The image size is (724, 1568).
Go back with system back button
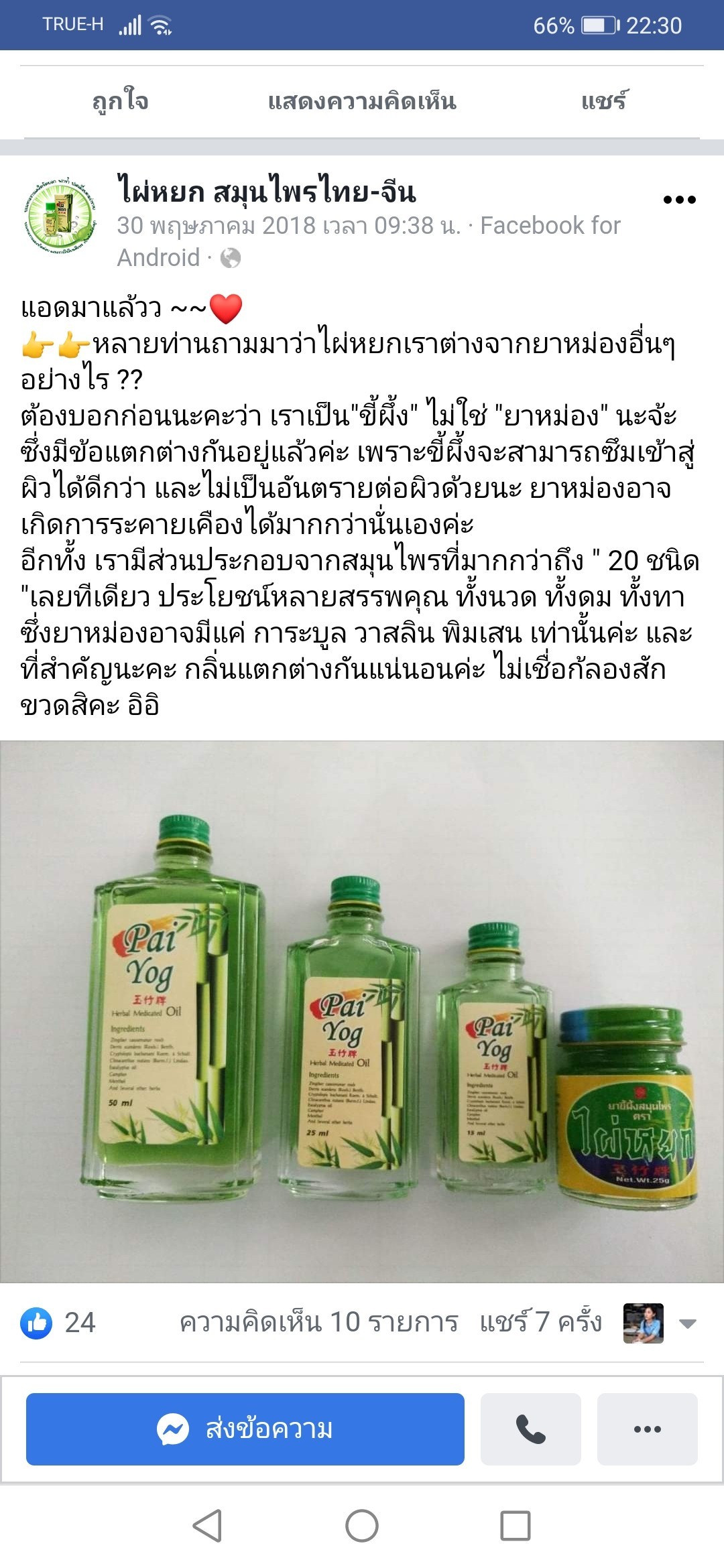pyautogui.click(x=207, y=1526)
